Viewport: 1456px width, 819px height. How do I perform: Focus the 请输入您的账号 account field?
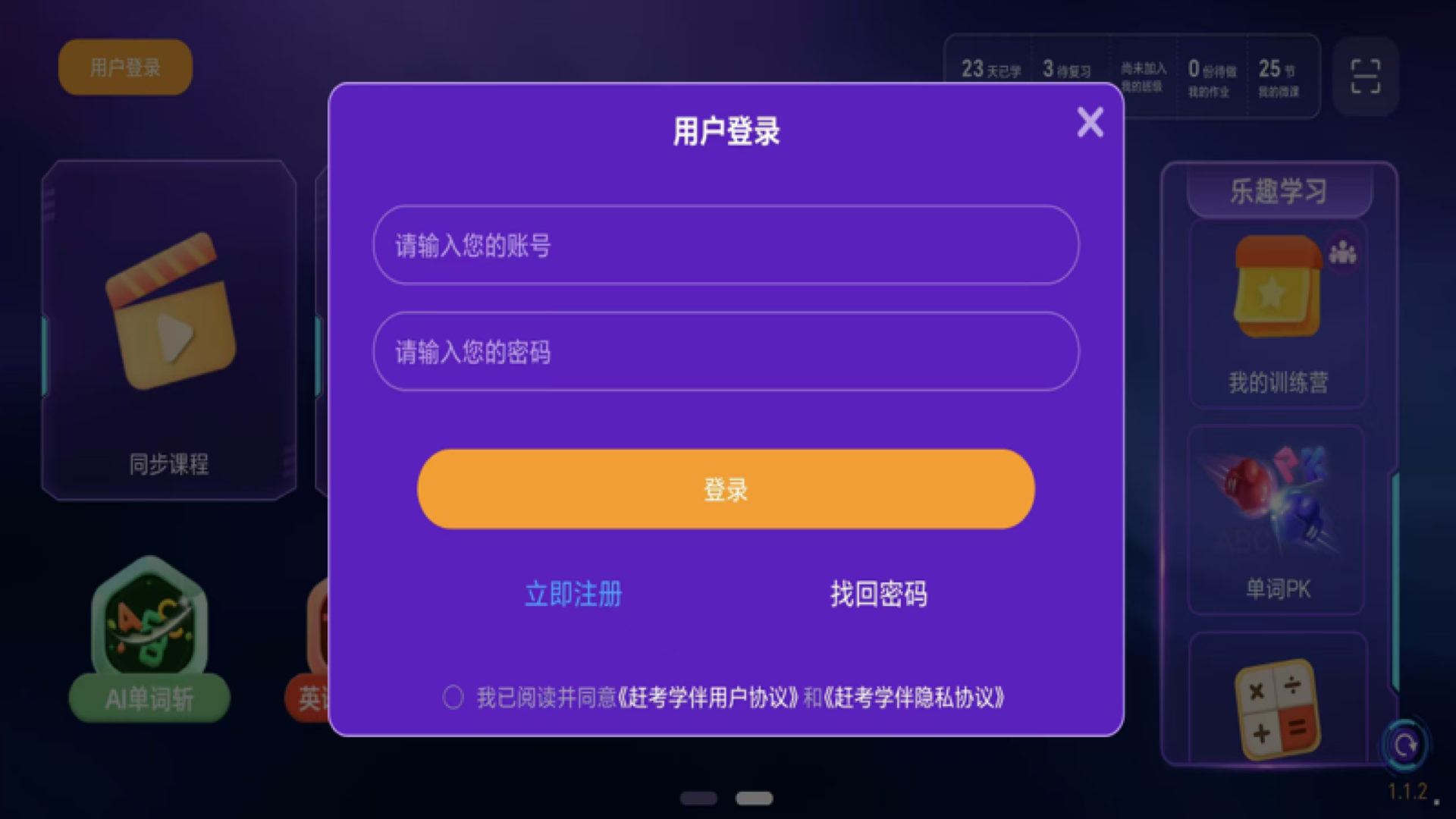(726, 245)
